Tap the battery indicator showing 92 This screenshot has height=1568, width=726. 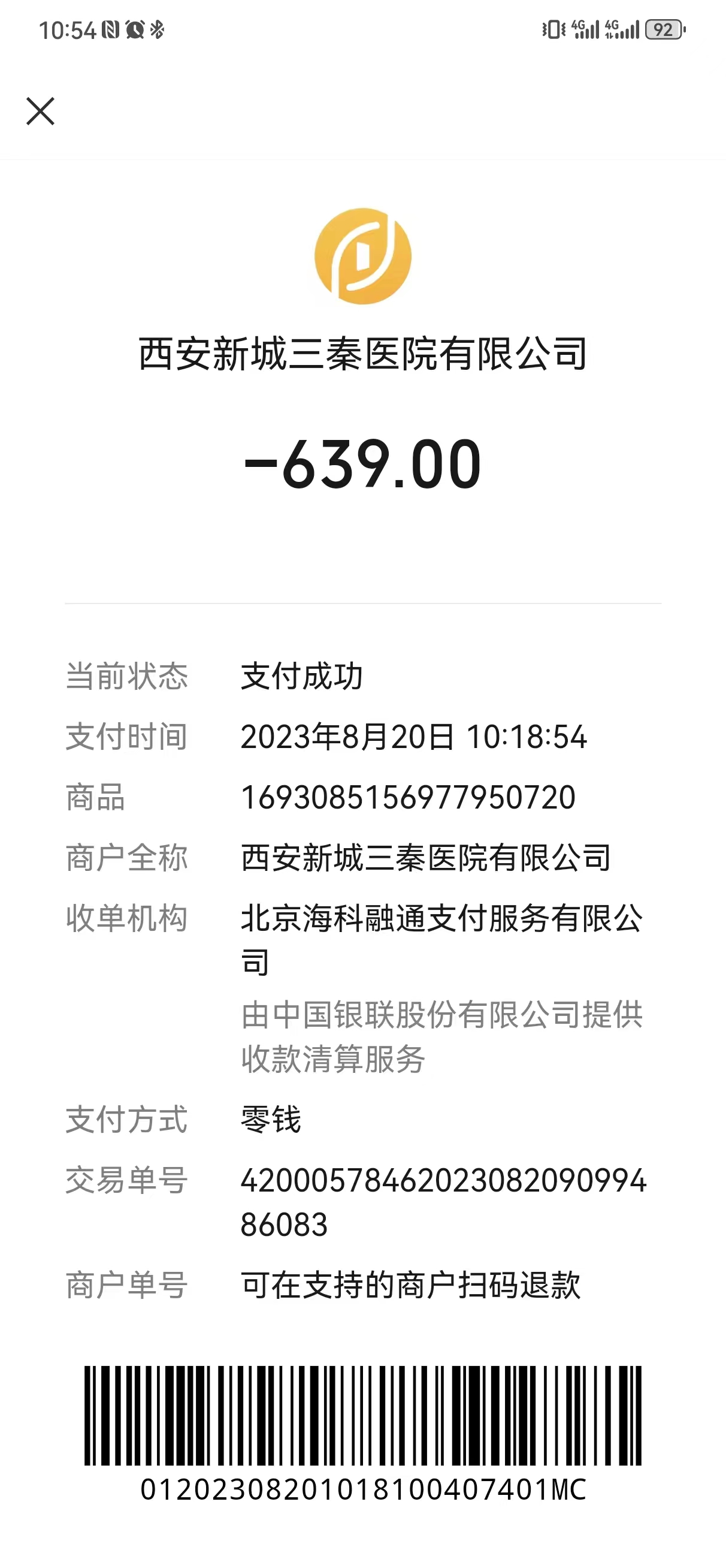663,29
